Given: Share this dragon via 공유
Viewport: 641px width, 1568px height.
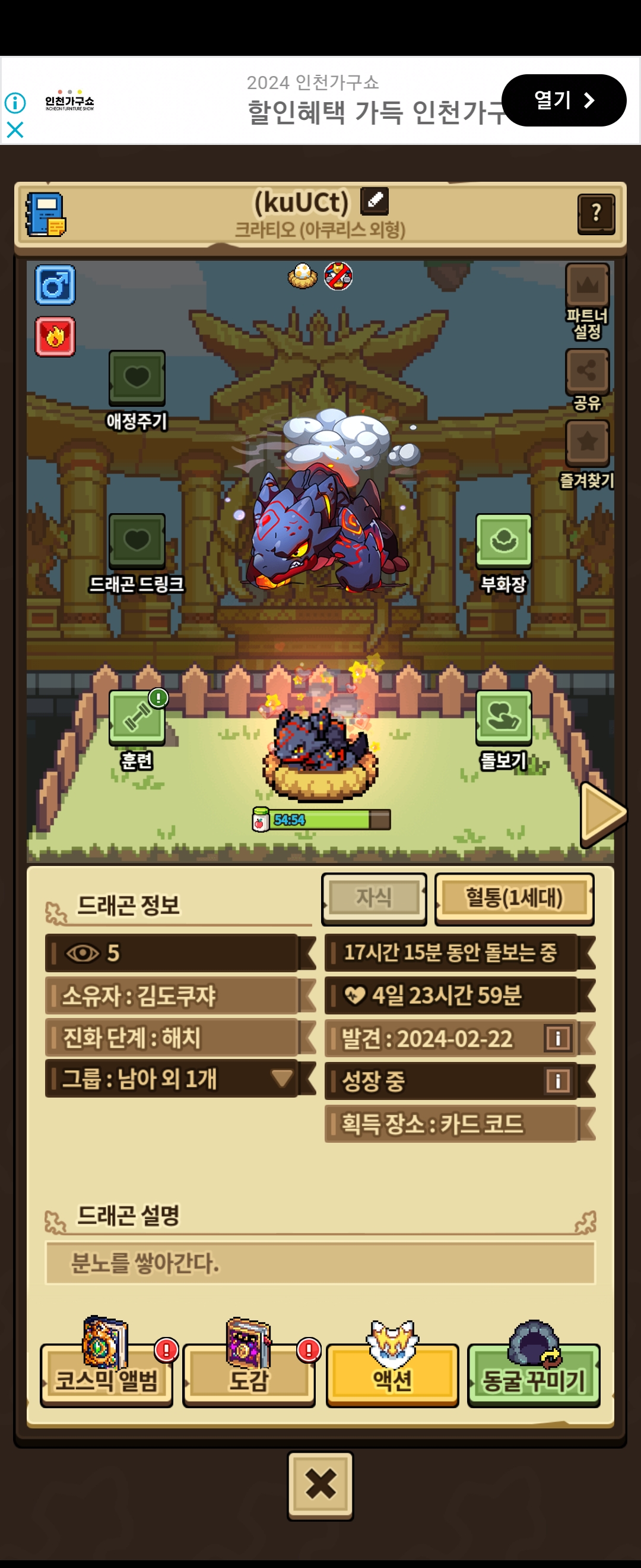Looking at the screenshot, I should tap(587, 371).
